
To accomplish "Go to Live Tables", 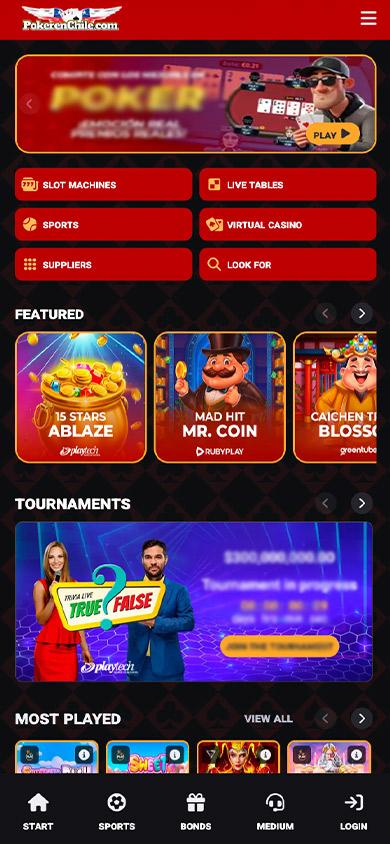I will tap(288, 185).
